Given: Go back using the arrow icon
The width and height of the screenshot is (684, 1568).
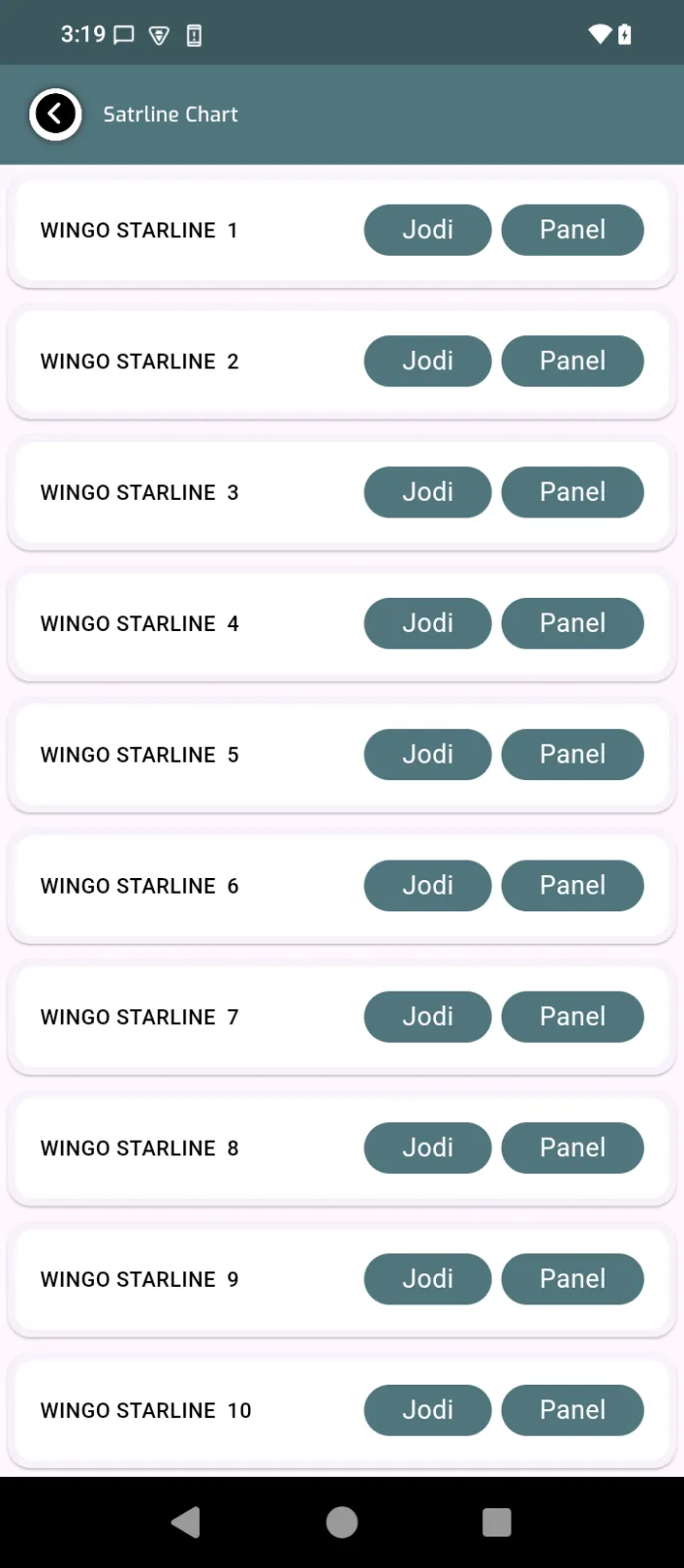Looking at the screenshot, I should (x=55, y=115).
